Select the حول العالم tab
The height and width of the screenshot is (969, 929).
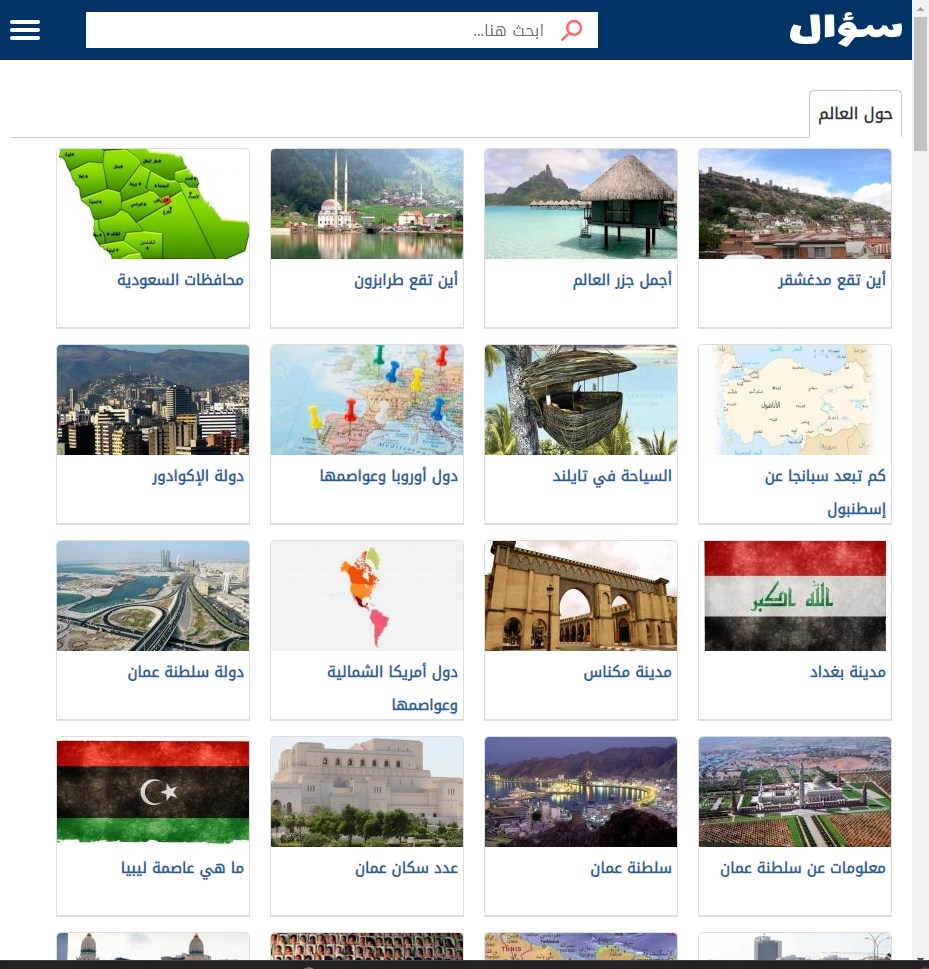855,114
